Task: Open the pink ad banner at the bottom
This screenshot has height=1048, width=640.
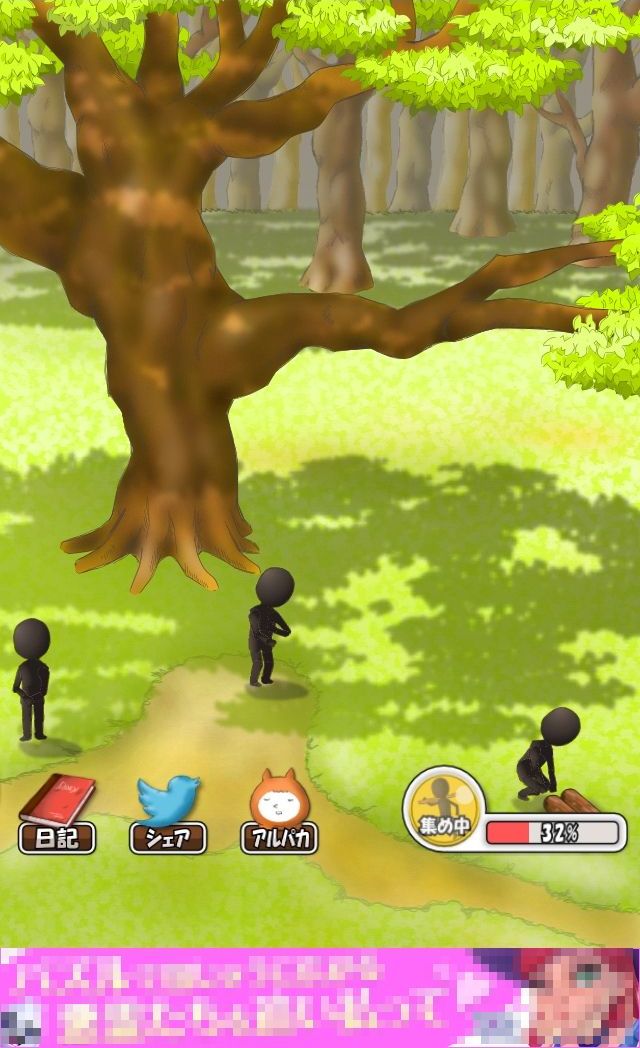Action: [320, 997]
